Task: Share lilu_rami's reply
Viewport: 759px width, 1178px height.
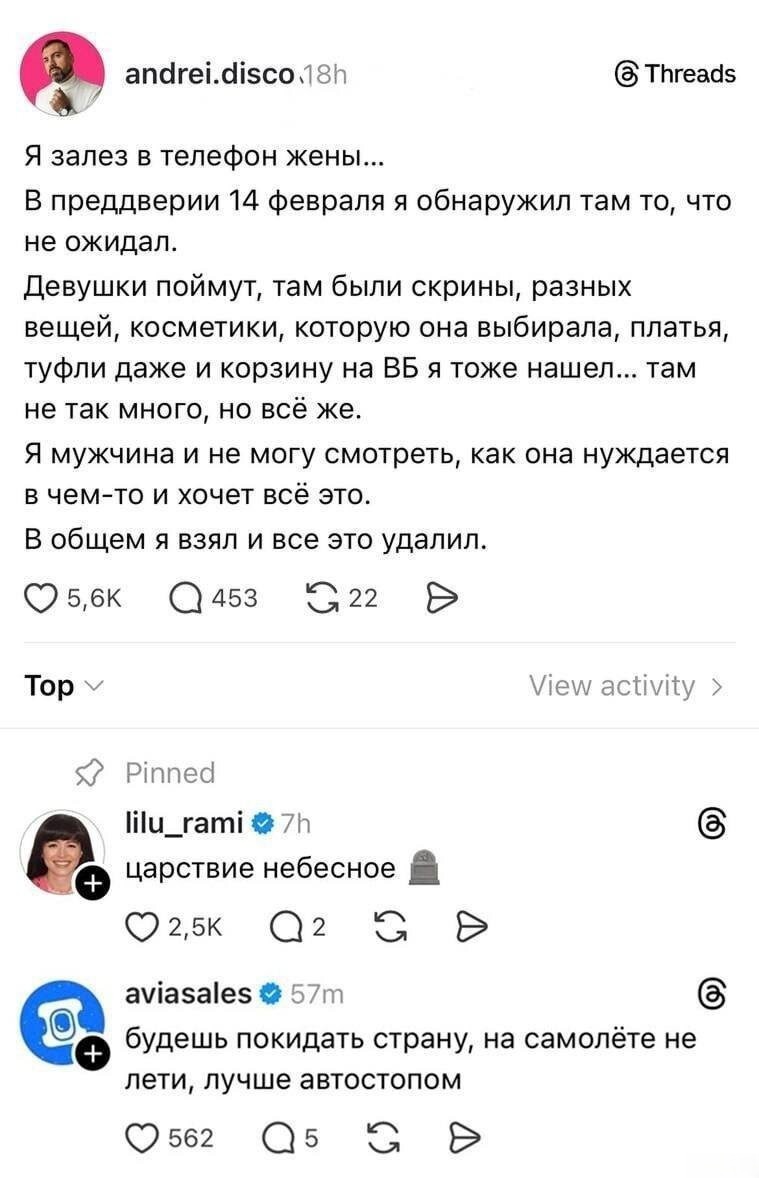Action: coord(467,928)
